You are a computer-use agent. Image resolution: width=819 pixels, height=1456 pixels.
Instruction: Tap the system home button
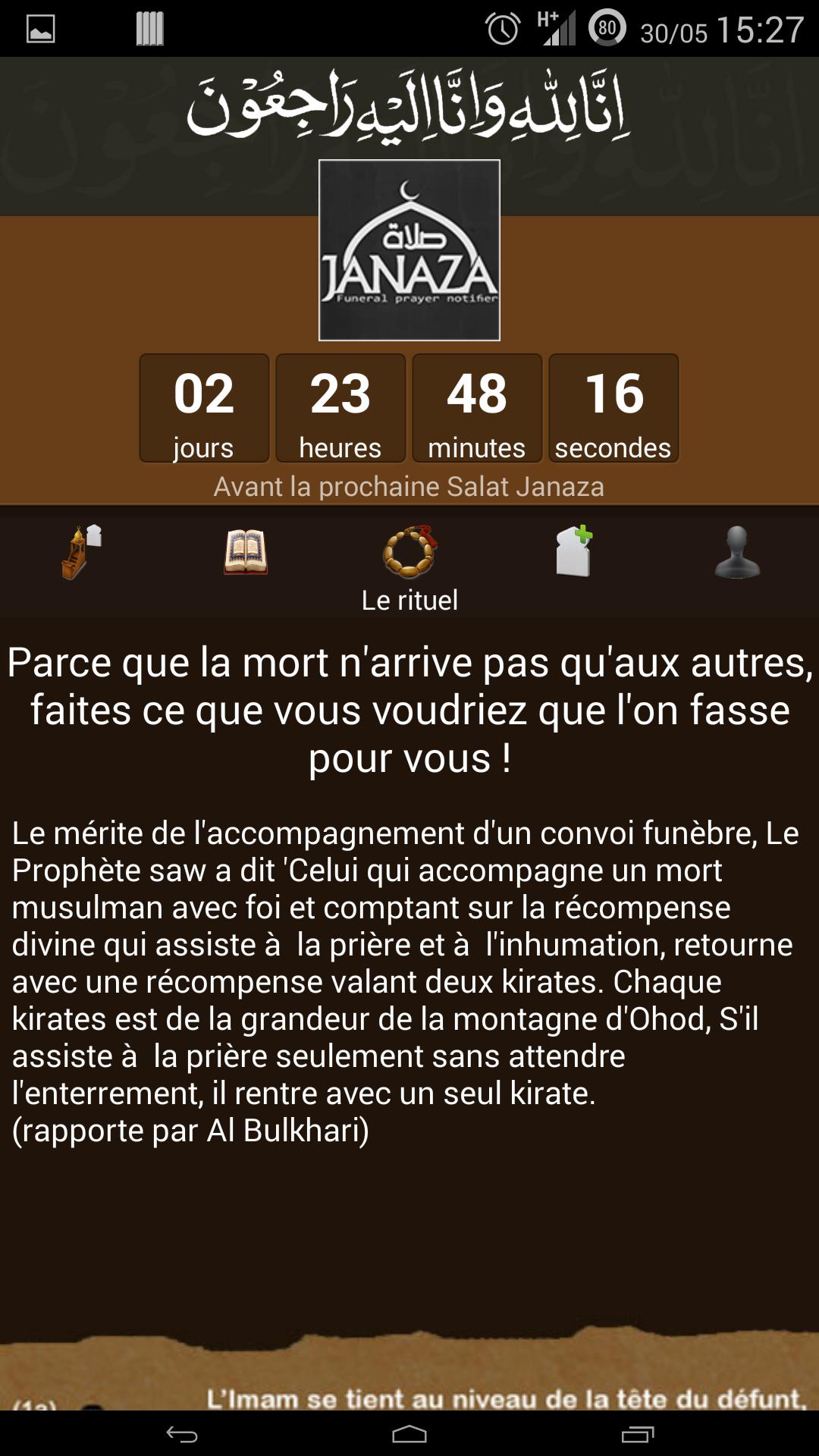click(x=409, y=1434)
